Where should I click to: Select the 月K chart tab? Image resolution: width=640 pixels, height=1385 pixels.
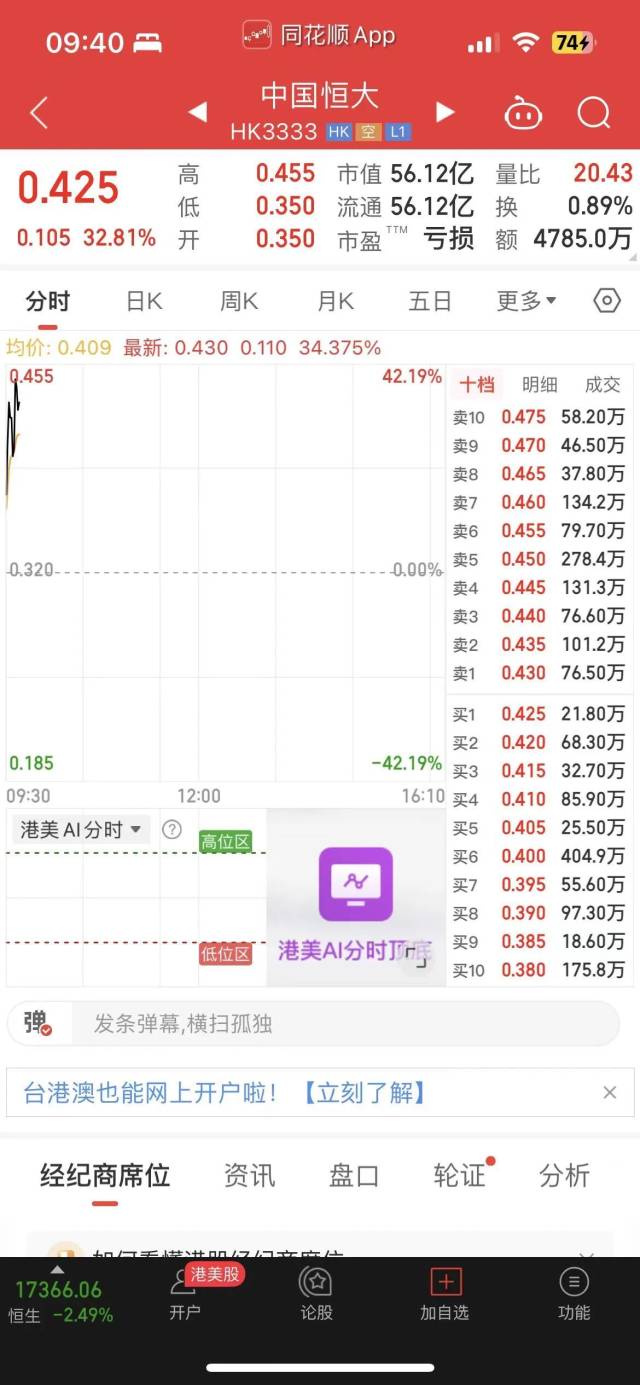pos(335,301)
